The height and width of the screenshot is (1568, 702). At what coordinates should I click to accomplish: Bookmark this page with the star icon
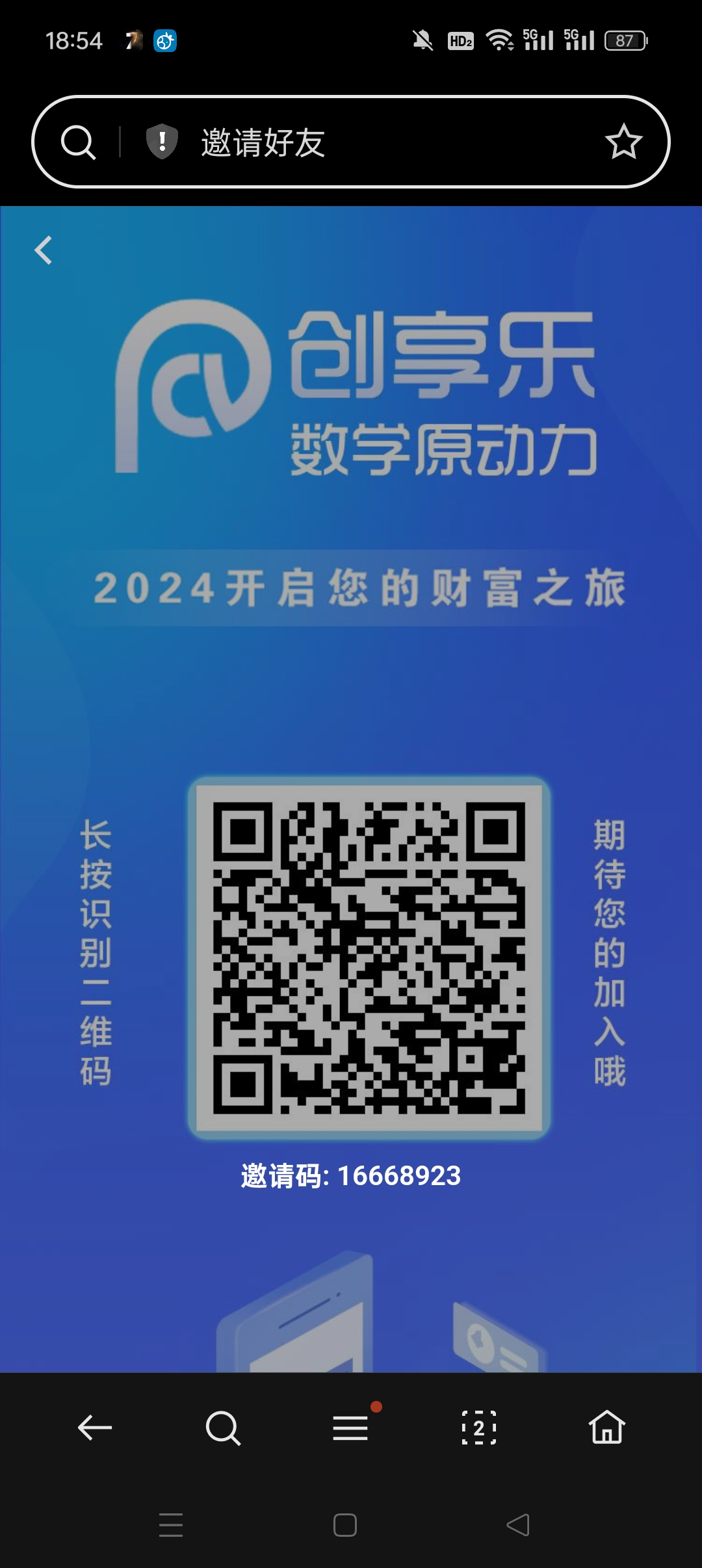point(623,141)
